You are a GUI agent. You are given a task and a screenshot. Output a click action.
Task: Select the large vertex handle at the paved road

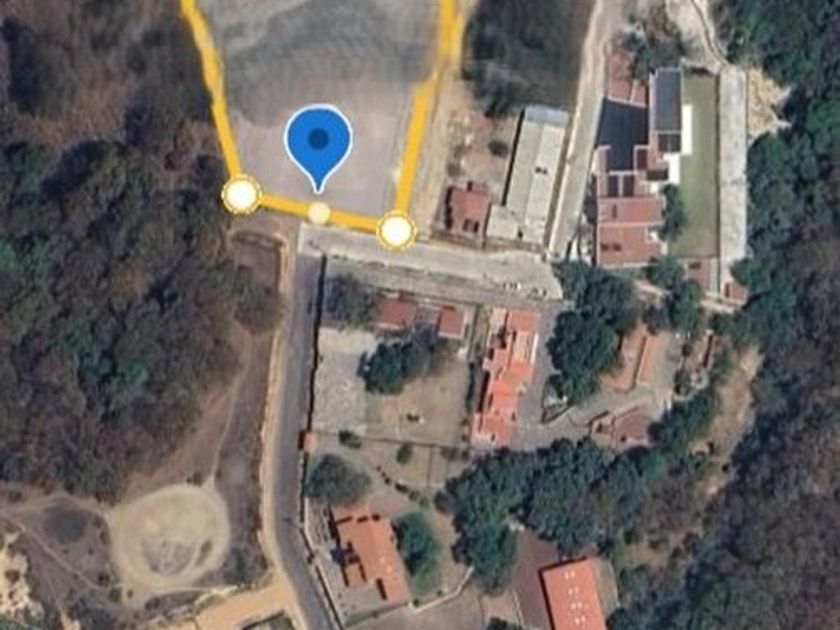click(396, 231)
